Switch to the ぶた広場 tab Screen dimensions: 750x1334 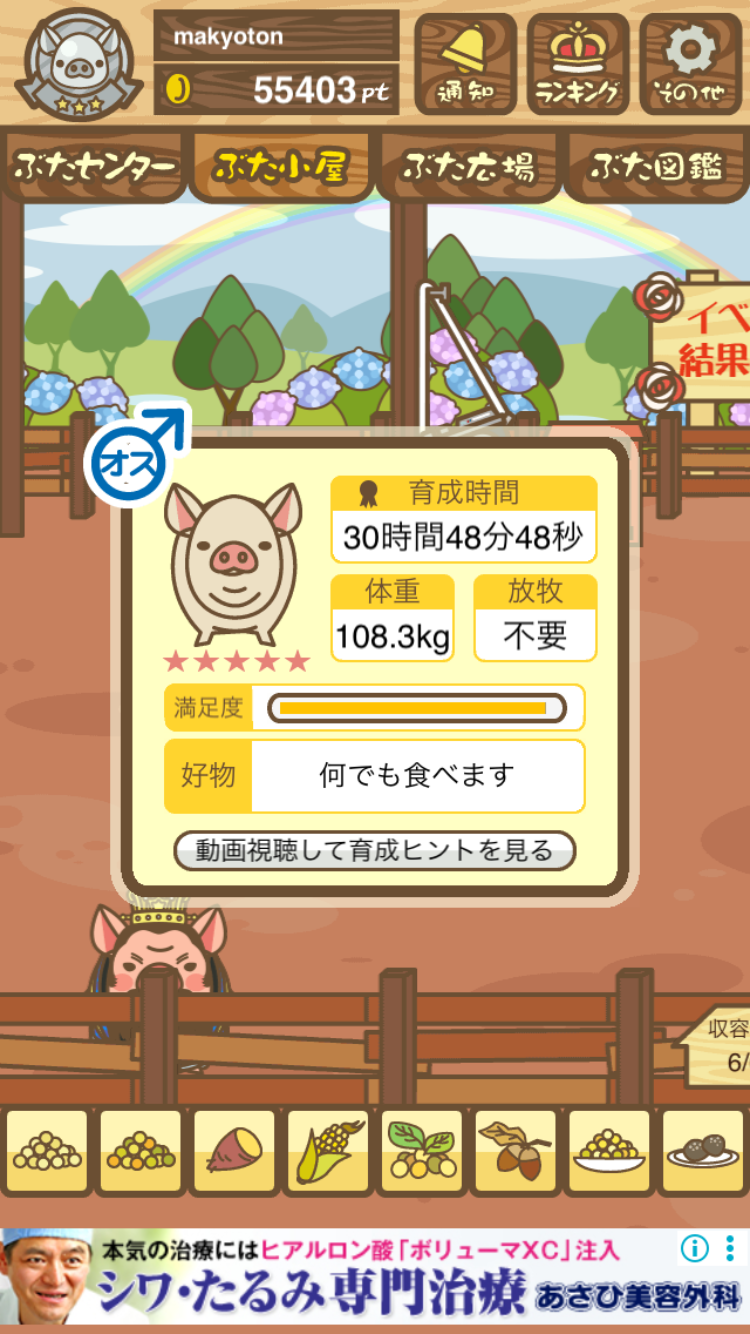coord(468,167)
